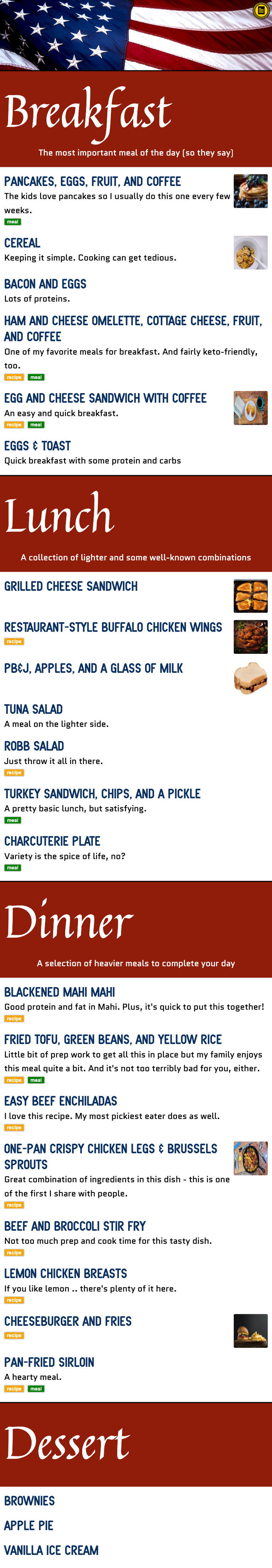Tap recipe tag under Robb Salad
Screen dimensions: 272x1568
[14, 773]
